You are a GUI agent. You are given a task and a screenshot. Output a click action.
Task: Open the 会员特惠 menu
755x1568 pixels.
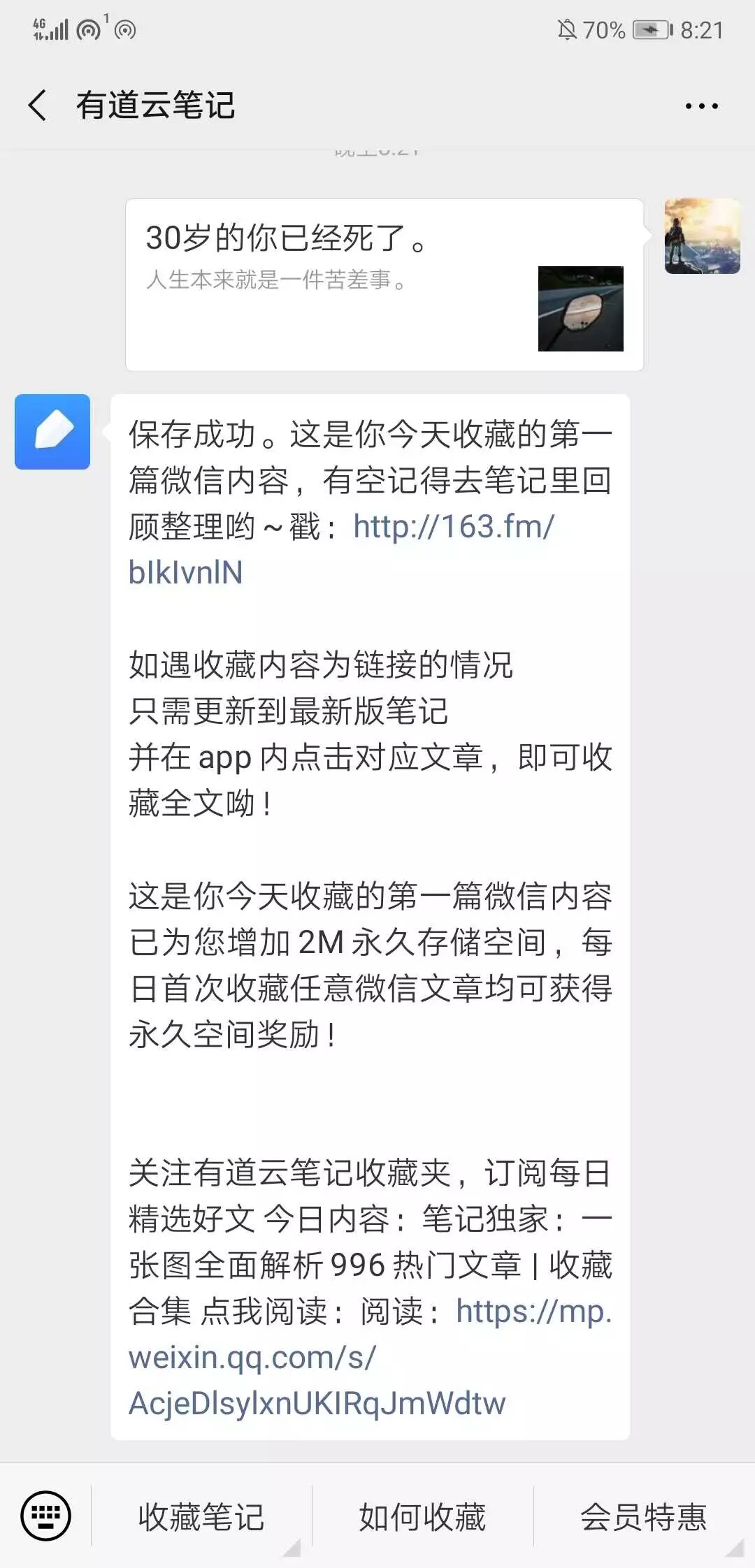[643, 1517]
